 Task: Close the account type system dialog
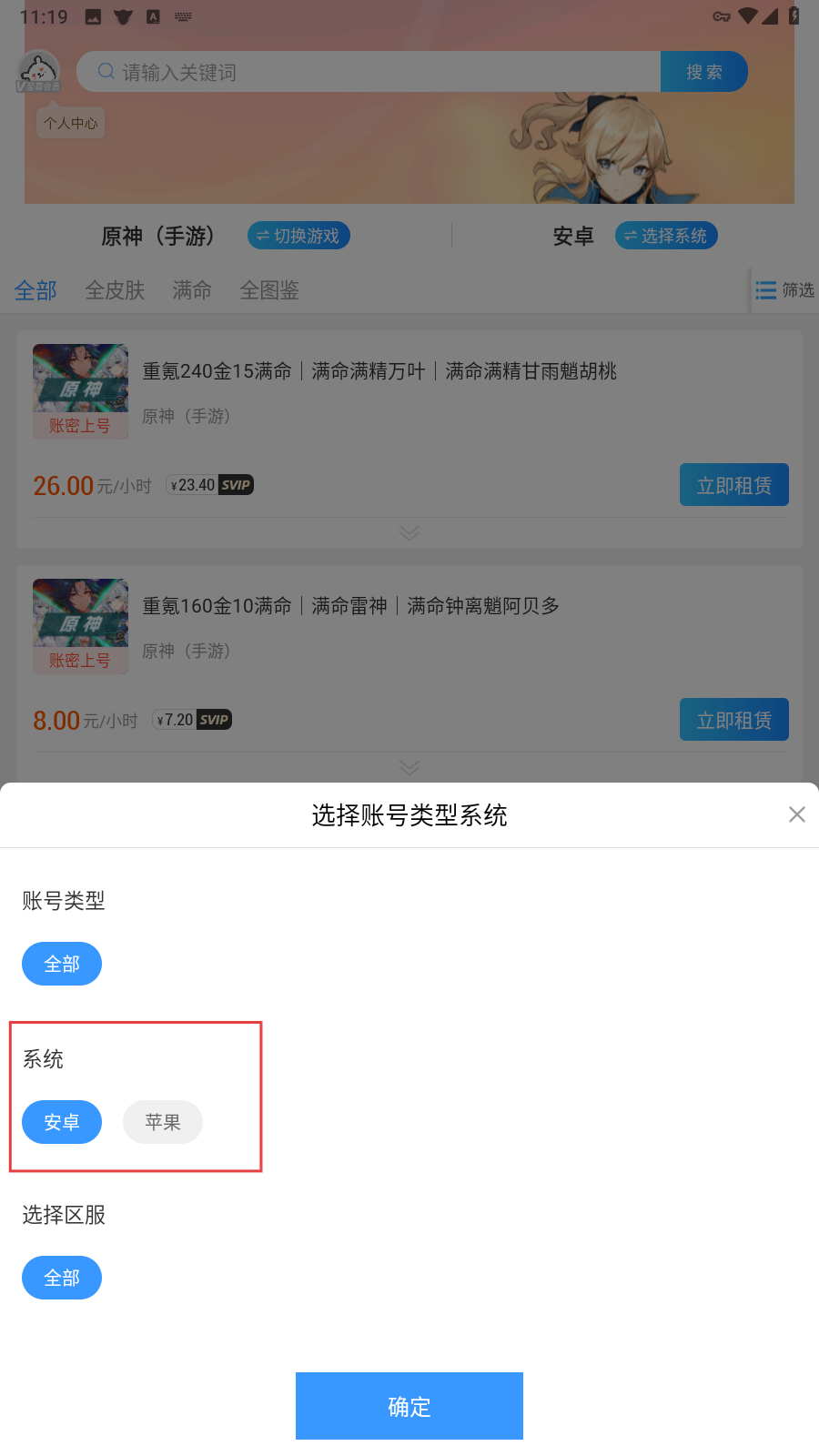[796, 814]
